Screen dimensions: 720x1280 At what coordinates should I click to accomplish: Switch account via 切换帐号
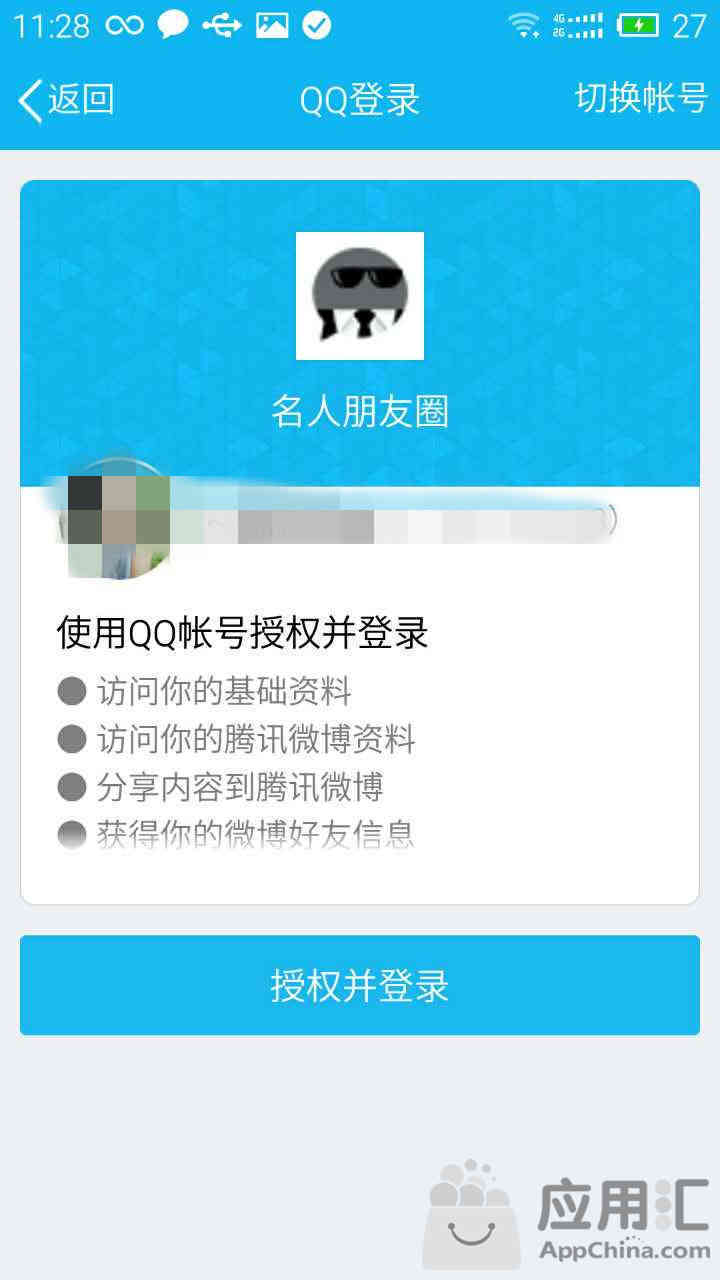pyautogui.click(x=641, y=98)
